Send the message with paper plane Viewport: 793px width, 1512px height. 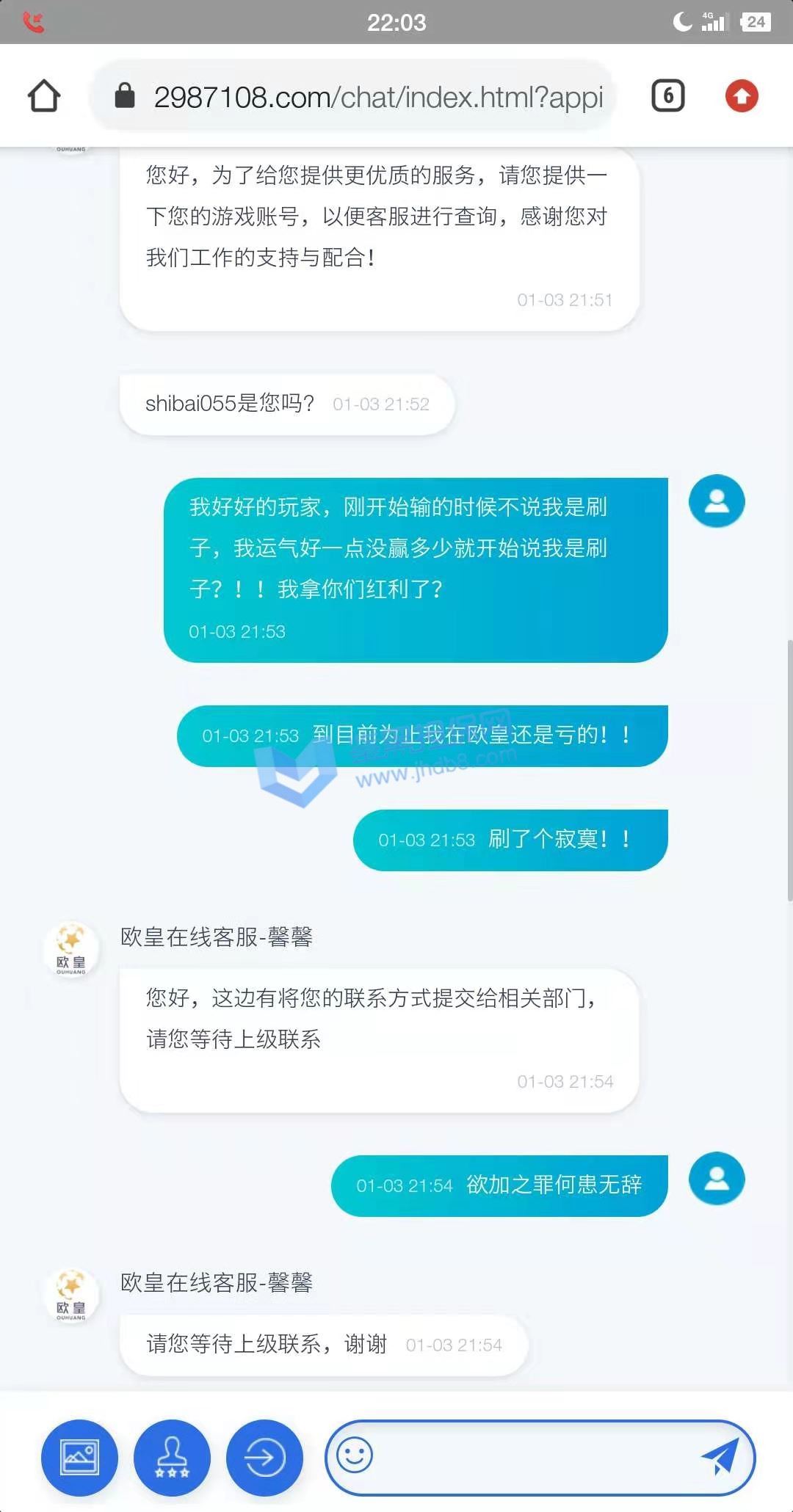pyautogui.click(x=719, y=1456)
